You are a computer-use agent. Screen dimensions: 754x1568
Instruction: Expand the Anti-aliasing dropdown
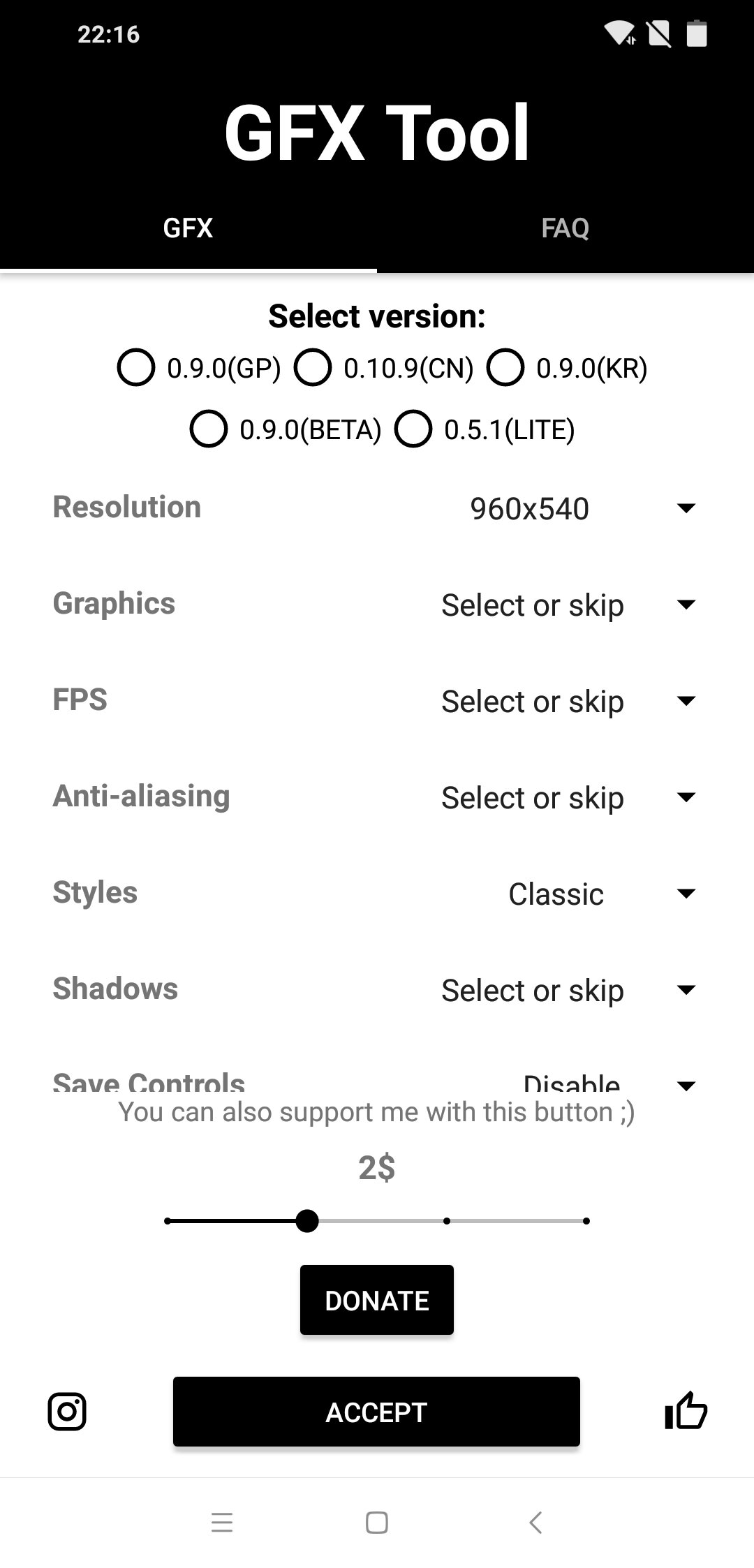[565, 797]
